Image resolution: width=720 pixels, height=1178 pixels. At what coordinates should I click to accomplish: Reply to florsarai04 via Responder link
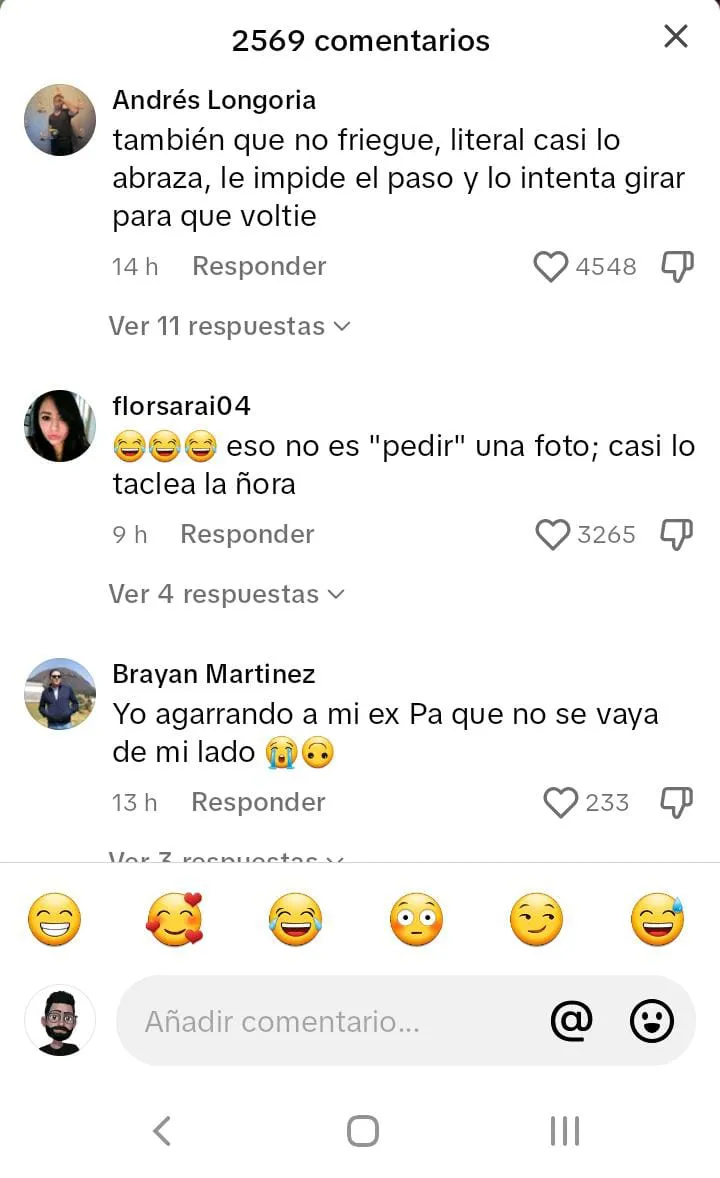coord(246,534)
